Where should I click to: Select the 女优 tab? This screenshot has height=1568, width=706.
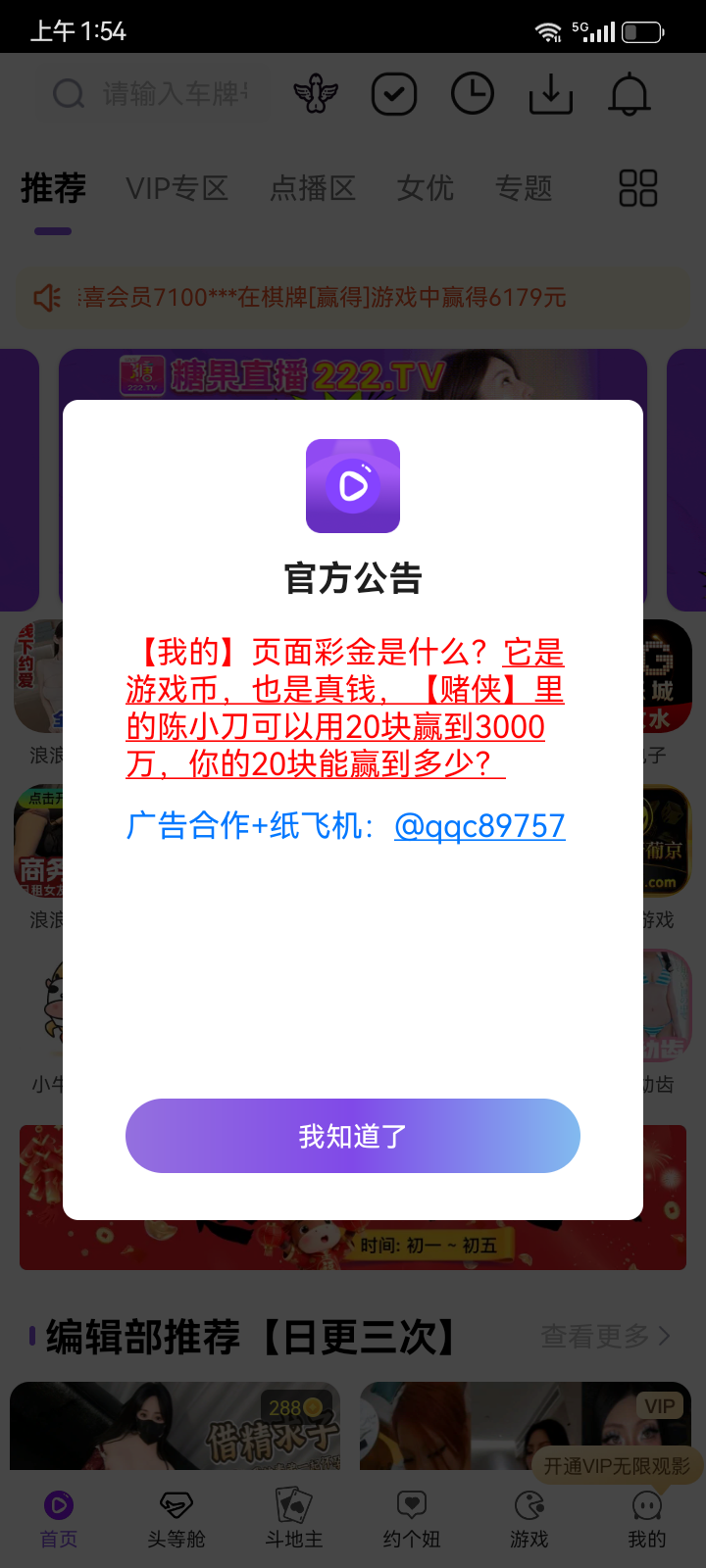[423, 188]
